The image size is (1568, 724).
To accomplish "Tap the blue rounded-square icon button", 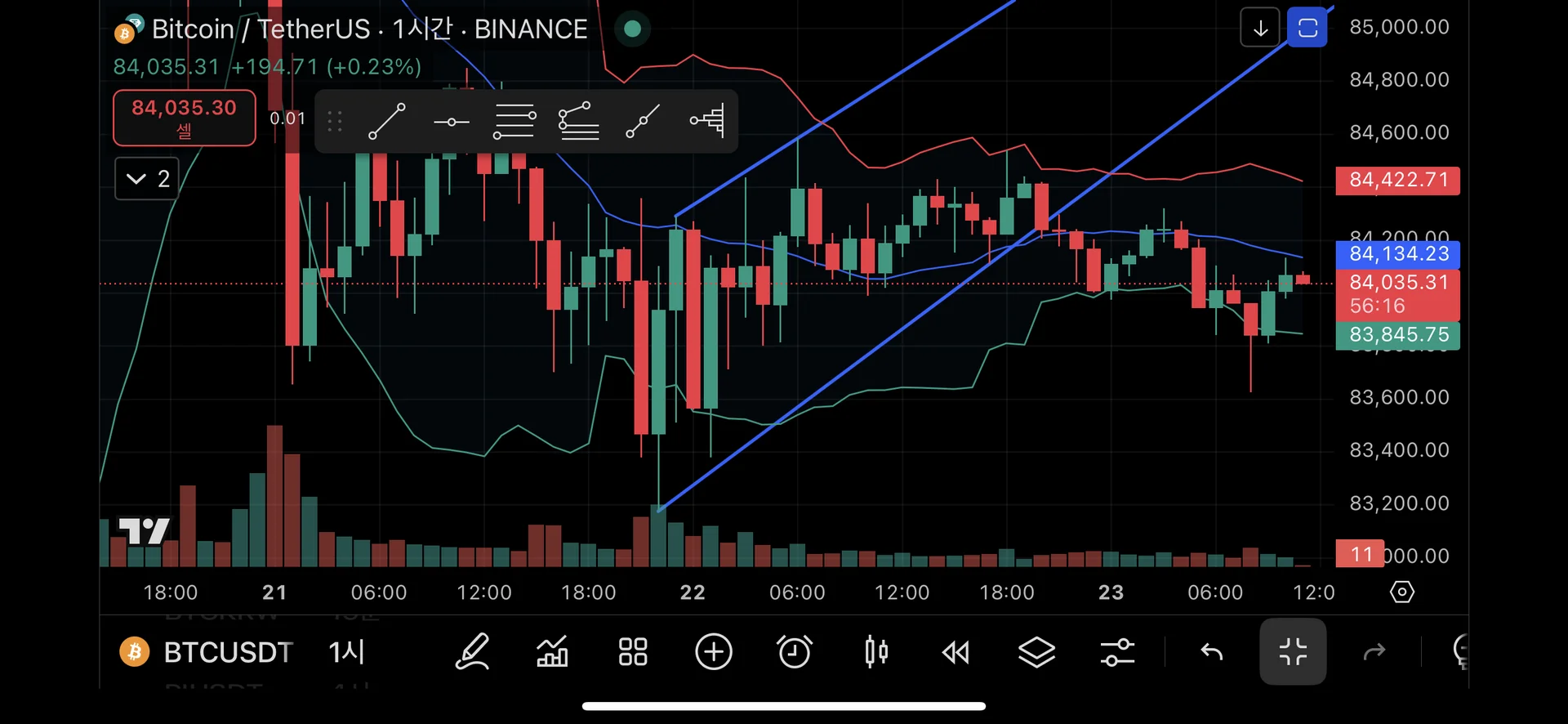I will (x=1307, y=28).
